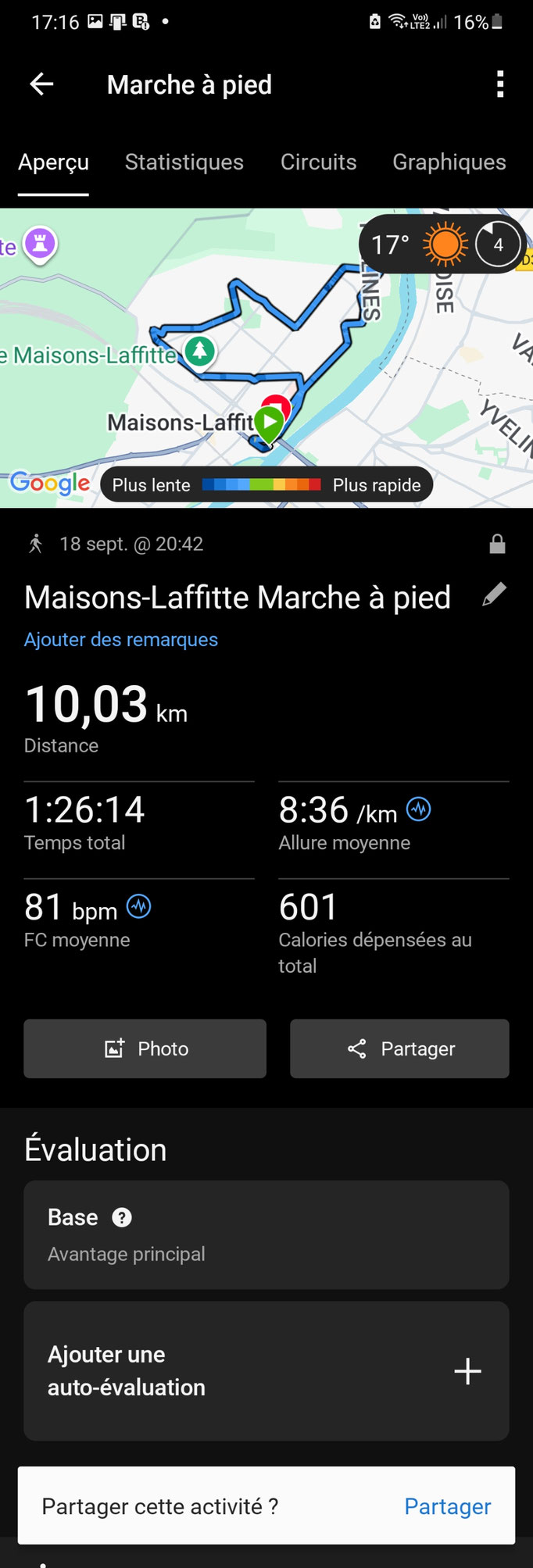This screenshot has width=533, height=1568.
Task: Show help for Base evaluation
Action: (x=122, y=1217)
